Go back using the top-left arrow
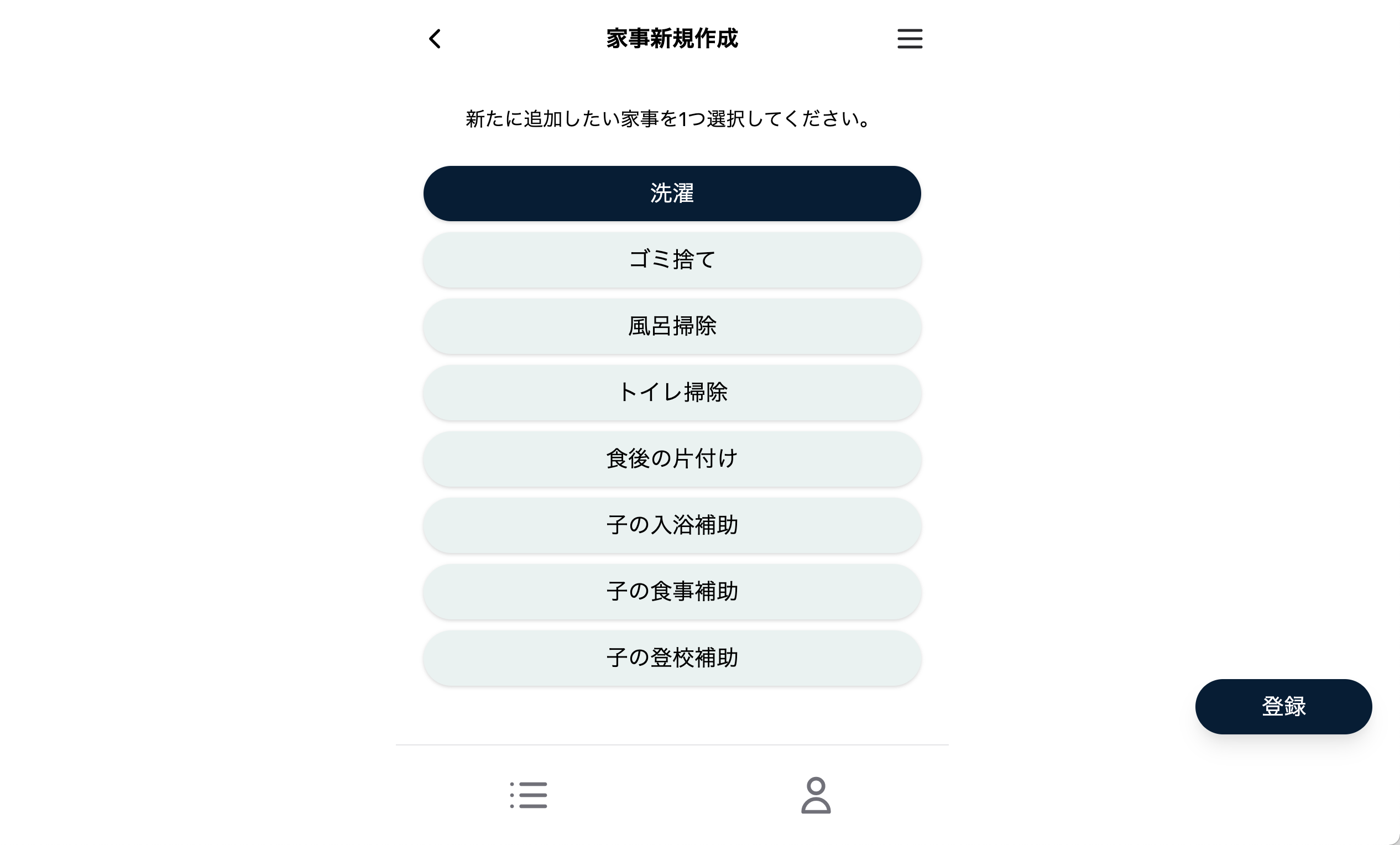The width and height of the screenshot is (1400, 845). pos(435,39)
